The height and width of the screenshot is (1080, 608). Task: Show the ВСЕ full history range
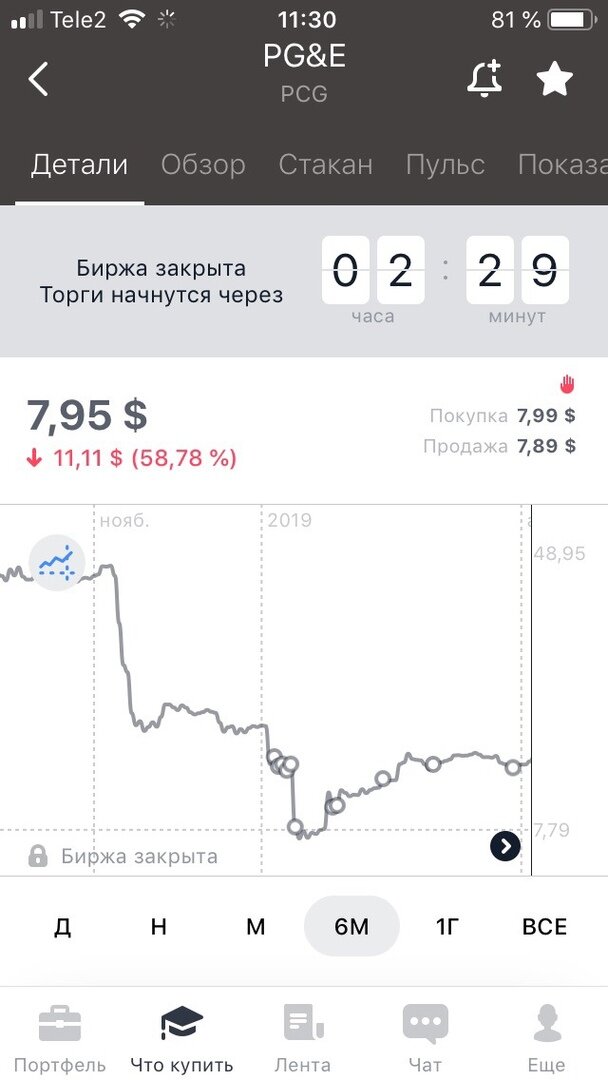544,927
